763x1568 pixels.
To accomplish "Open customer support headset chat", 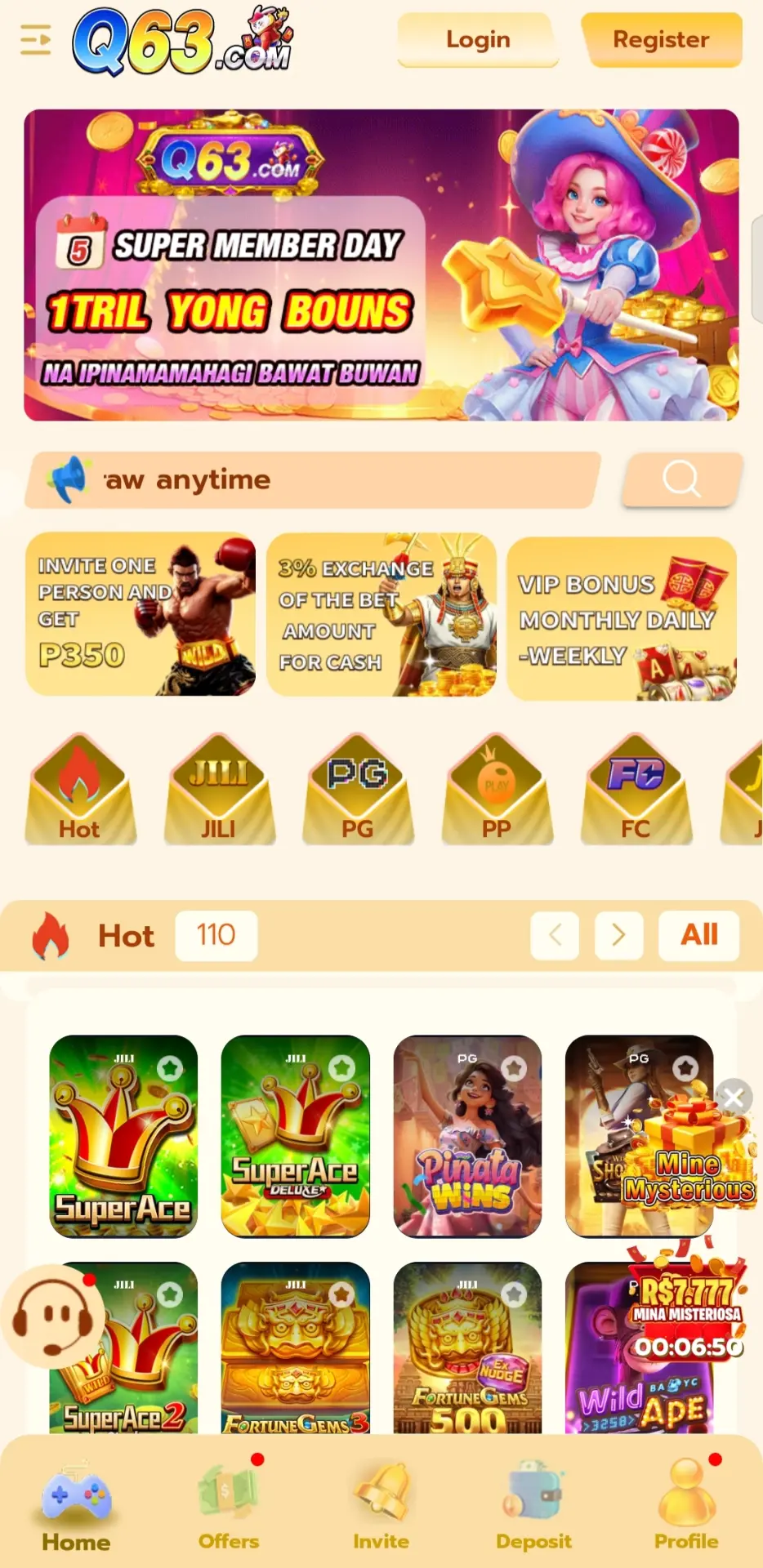I will [53, 1316].
